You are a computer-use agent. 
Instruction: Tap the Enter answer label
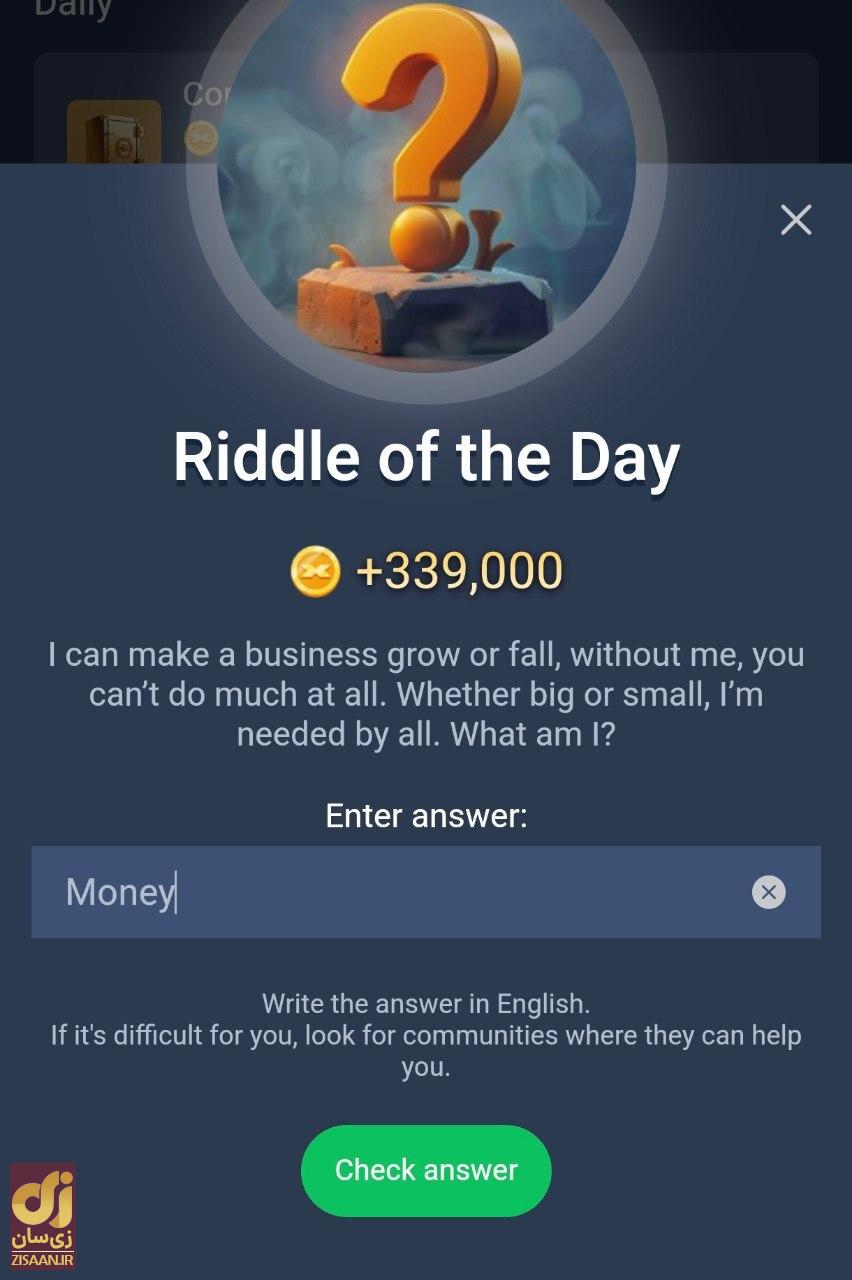click(x=428, y=816)
